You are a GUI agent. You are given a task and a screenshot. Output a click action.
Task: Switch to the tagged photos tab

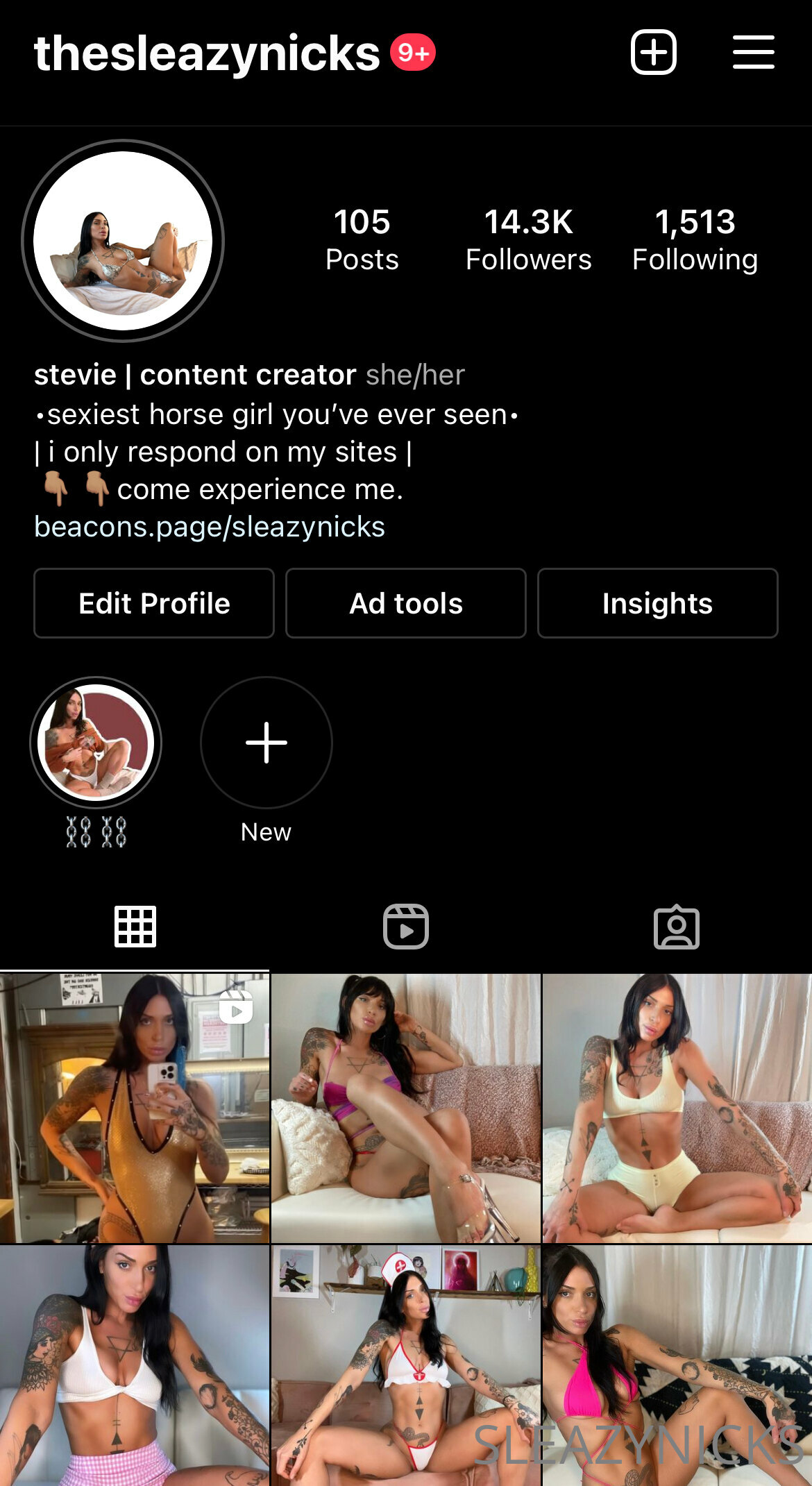pos(677,927)
